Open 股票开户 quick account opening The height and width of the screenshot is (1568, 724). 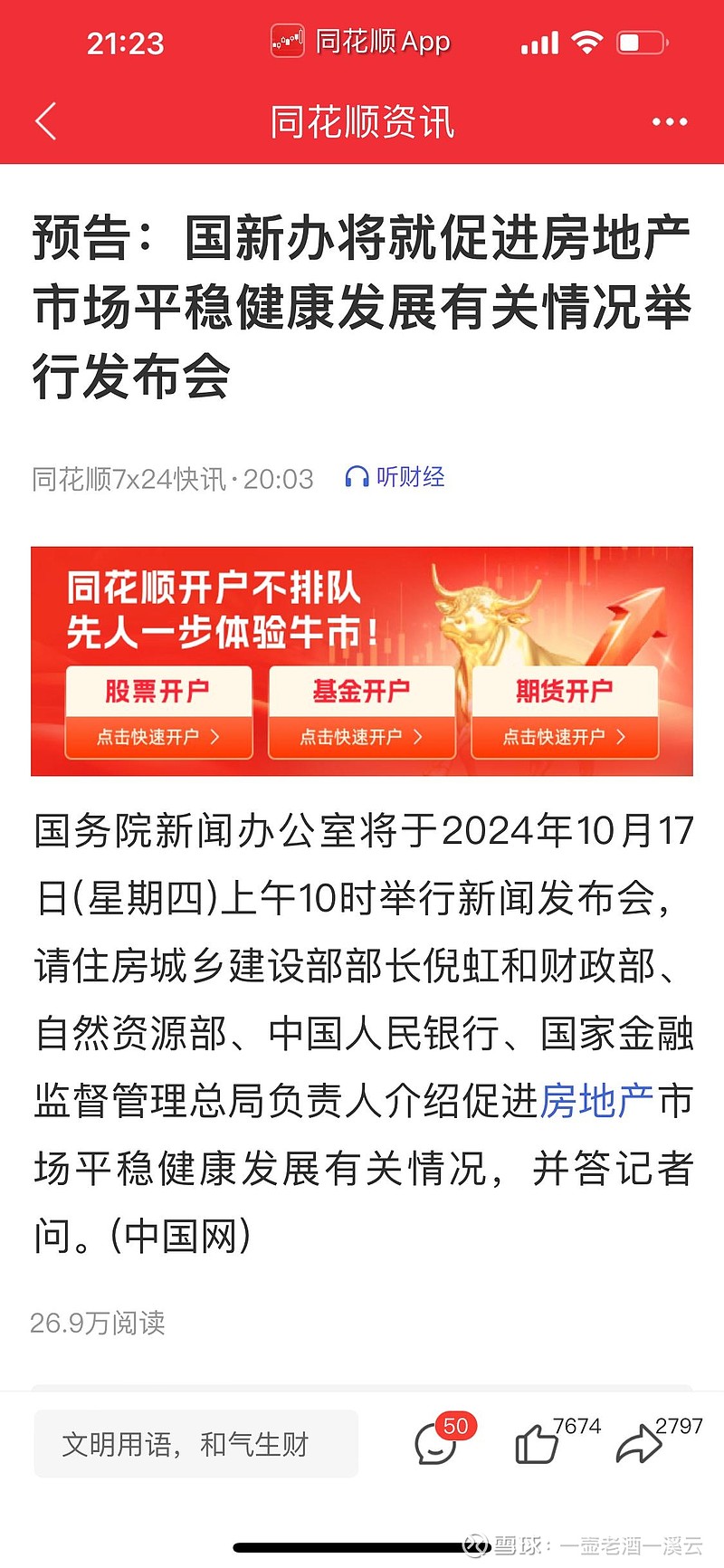coord(158,689)
